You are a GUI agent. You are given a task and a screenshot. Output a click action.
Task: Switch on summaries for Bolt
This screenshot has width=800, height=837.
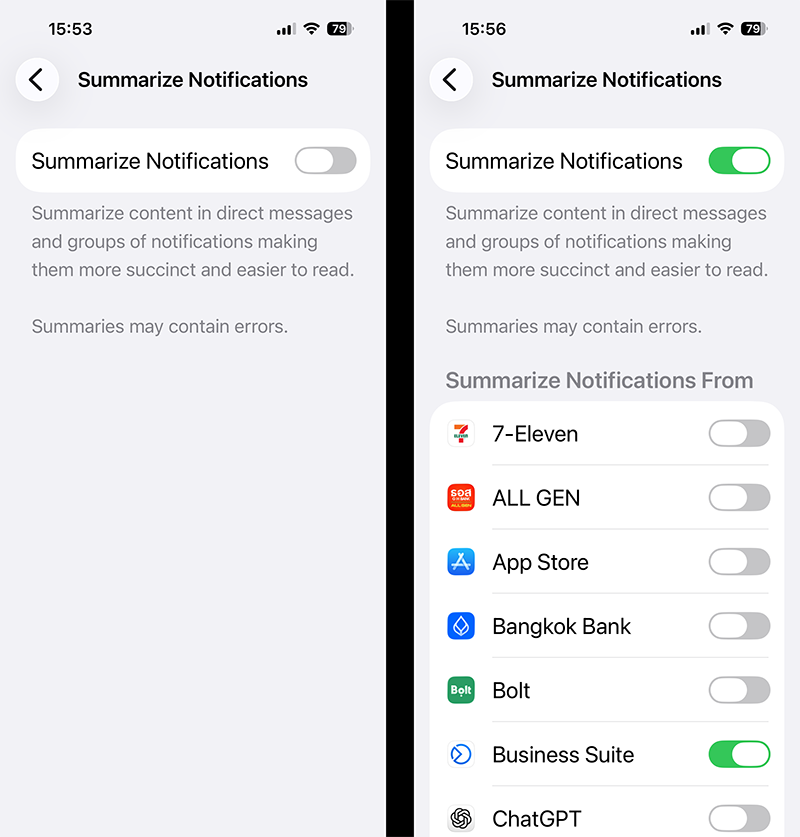[739, 690]
